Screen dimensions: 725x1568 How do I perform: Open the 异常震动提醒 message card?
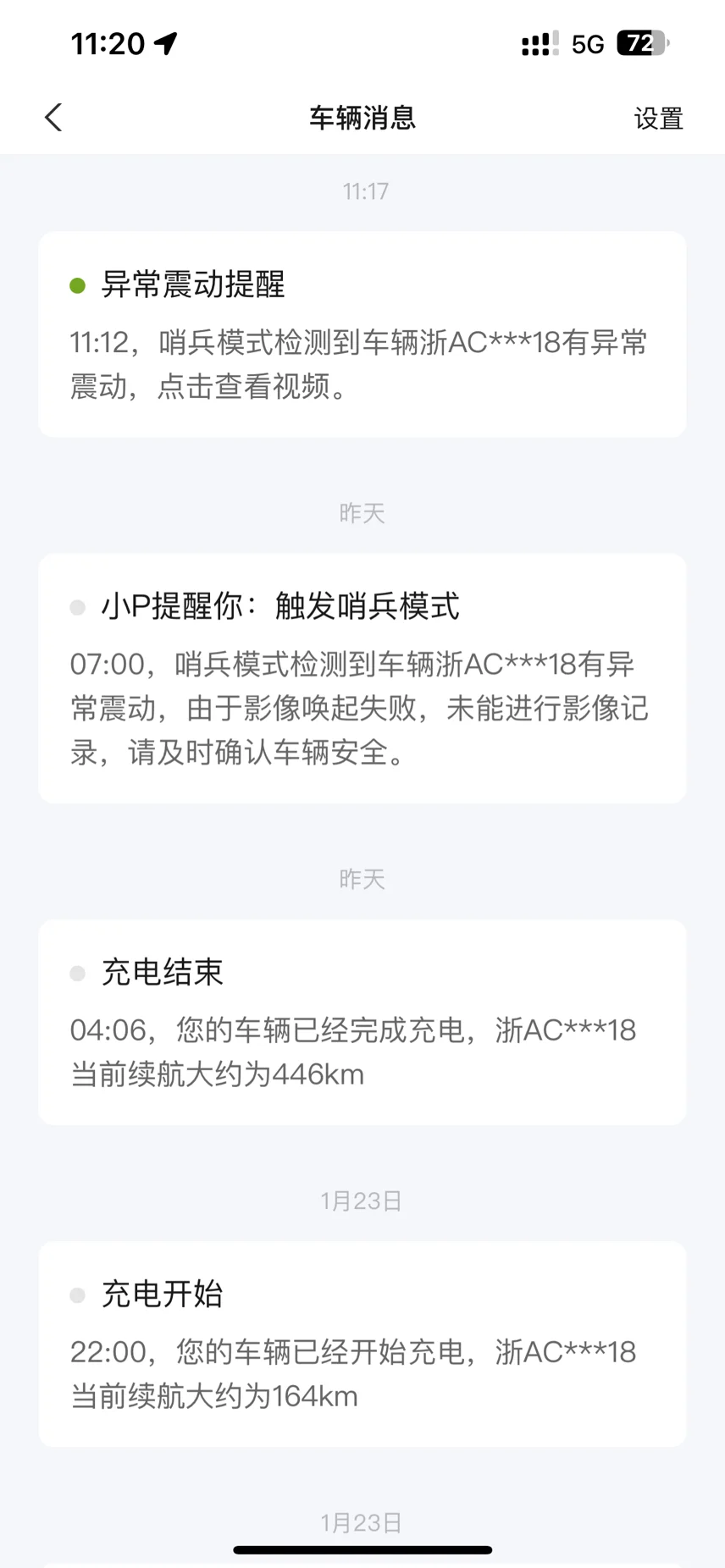click(x=362, y=334)
